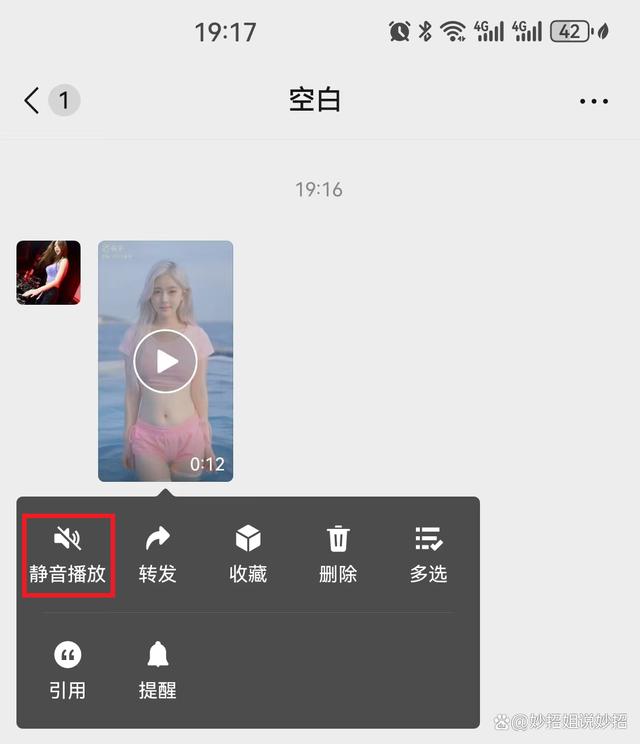
Task: Go back to the chat list
Action: click(33, 100)
